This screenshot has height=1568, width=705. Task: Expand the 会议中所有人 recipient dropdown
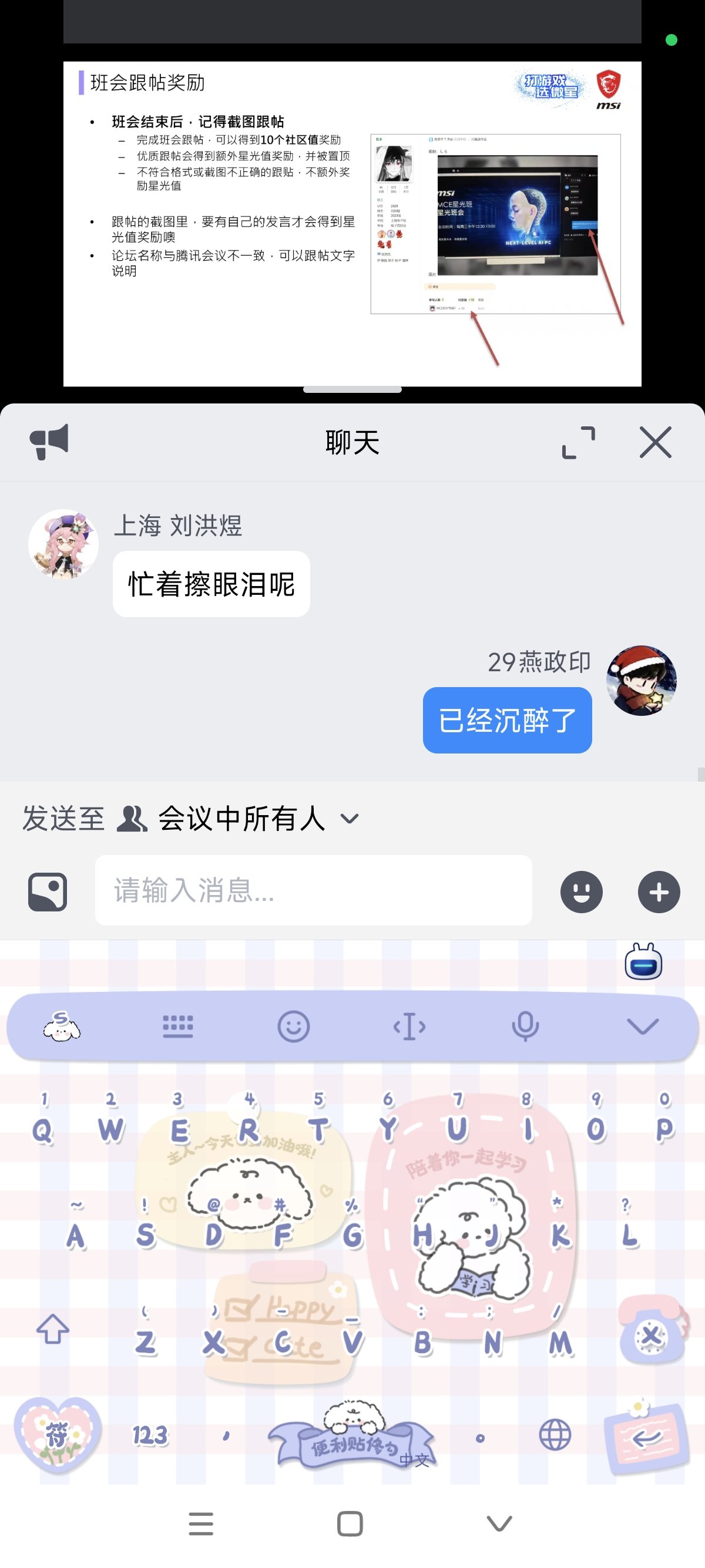click(x=349, y=819)
